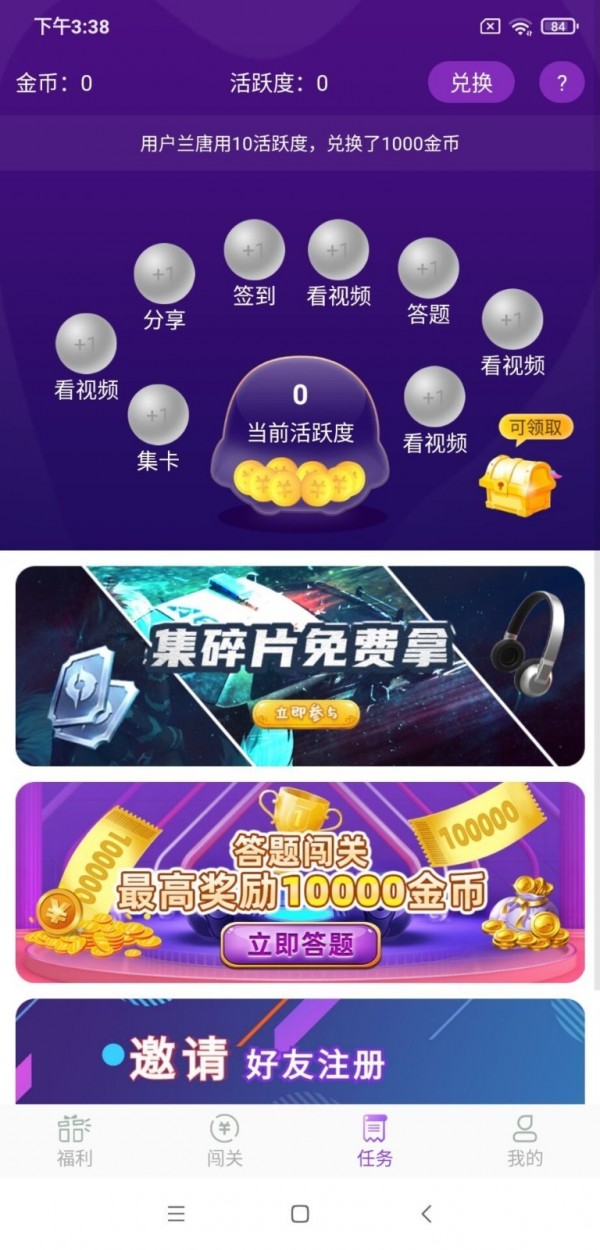
Task: Tap the system home button
Action: pyautogui.click(x=300, y=1214)
